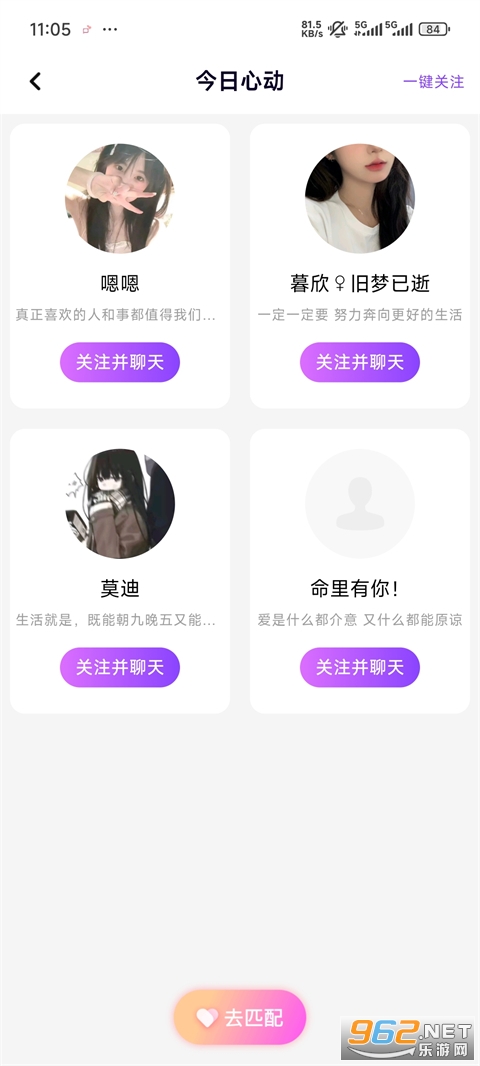Screen dimensions: 480x1066
Task: Tap 一键关注 to follow everyone
Action: [433, 82]
